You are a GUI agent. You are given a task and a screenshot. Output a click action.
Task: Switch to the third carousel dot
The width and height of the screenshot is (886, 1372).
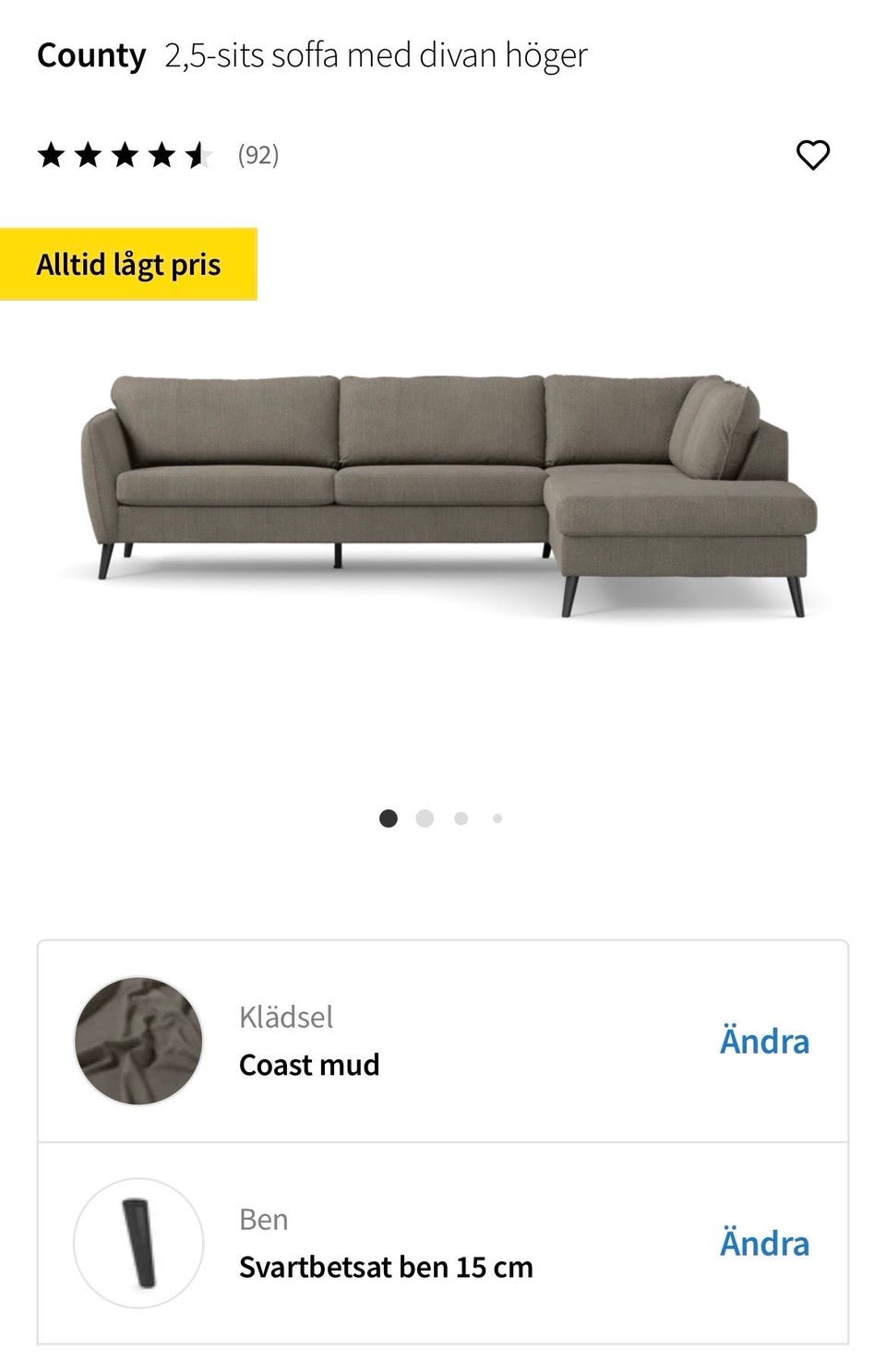coord(461,817)
